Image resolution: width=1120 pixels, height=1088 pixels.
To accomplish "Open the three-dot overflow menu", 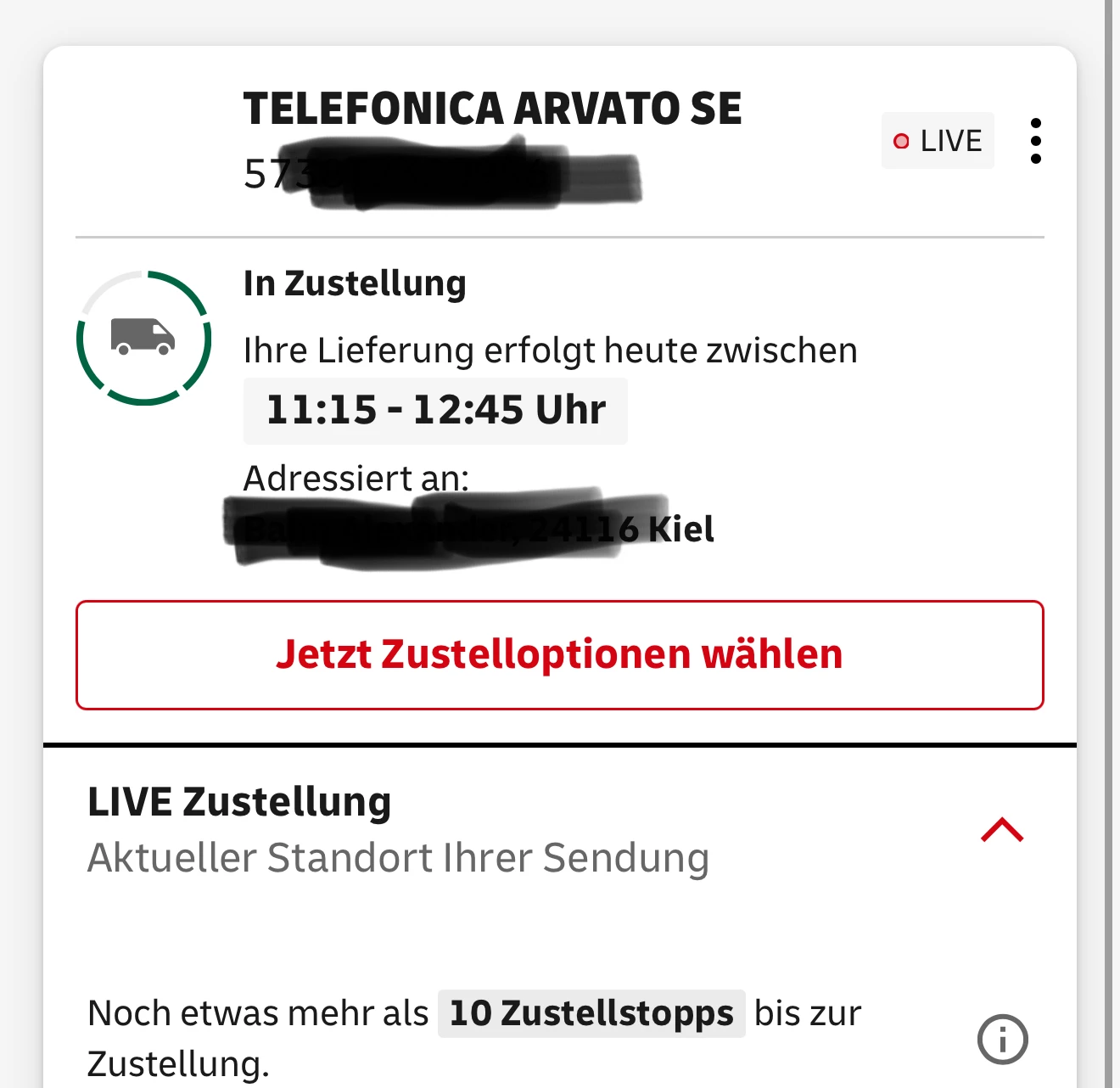I will 1035,141.
